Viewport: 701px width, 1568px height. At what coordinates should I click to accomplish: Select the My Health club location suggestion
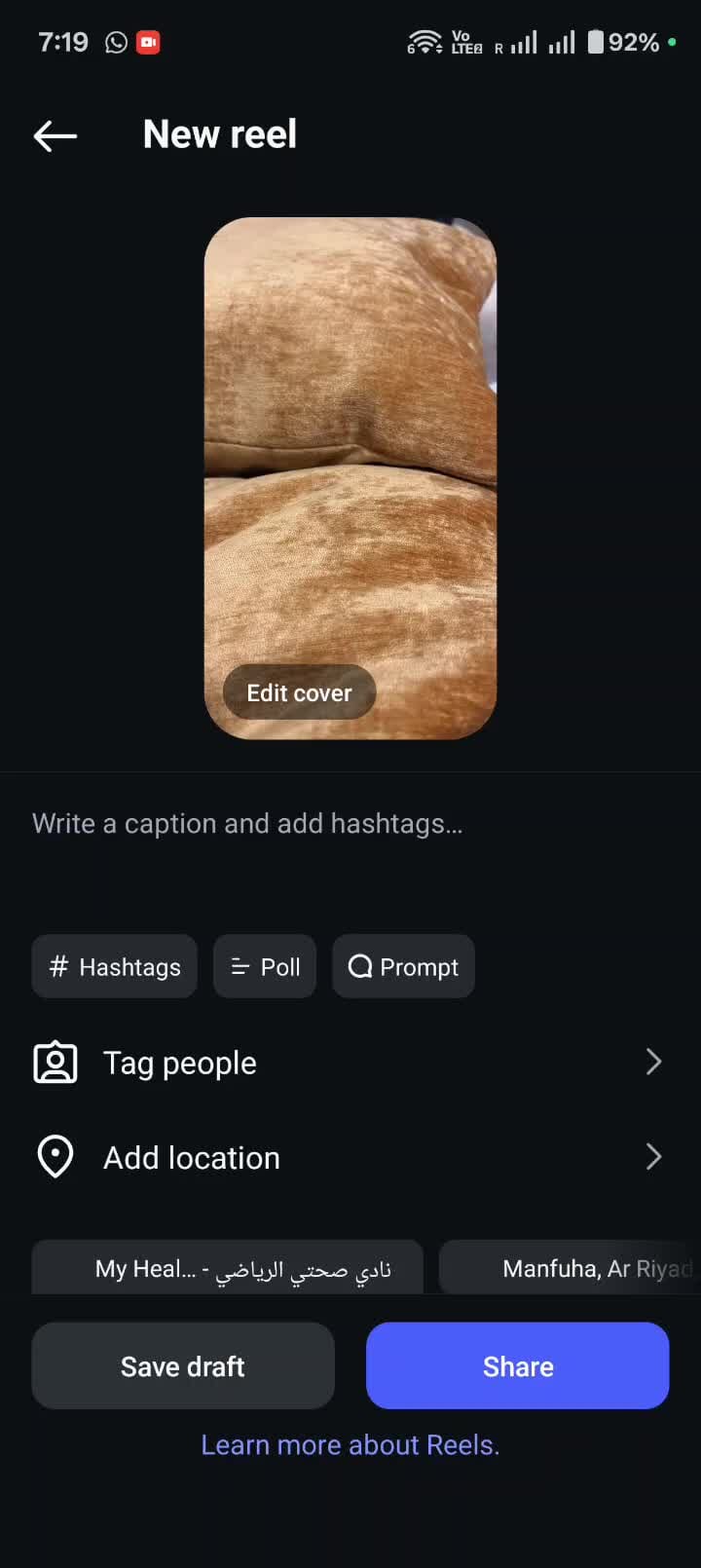228,1268
